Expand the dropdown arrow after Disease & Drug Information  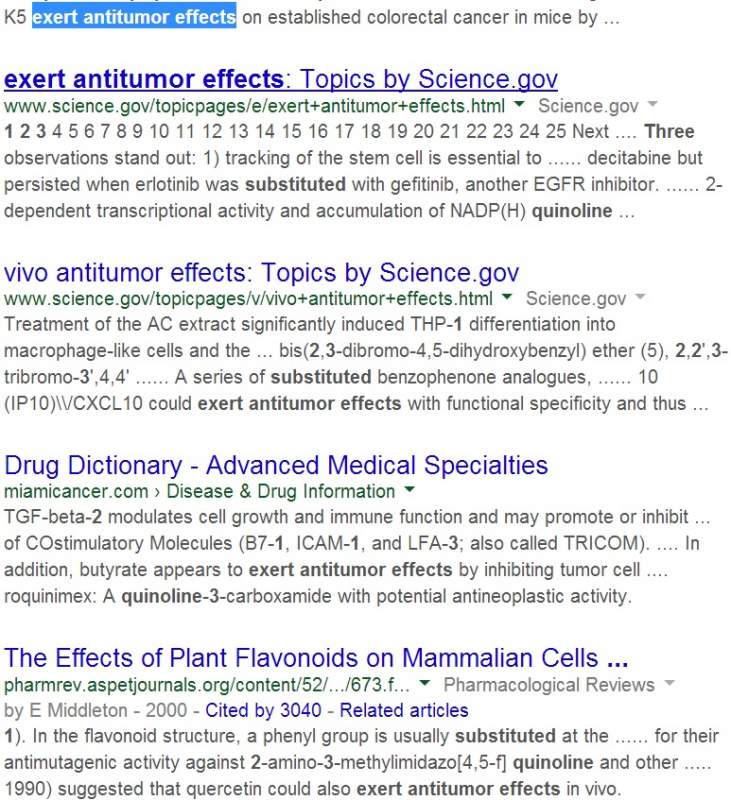pos(408,492)
